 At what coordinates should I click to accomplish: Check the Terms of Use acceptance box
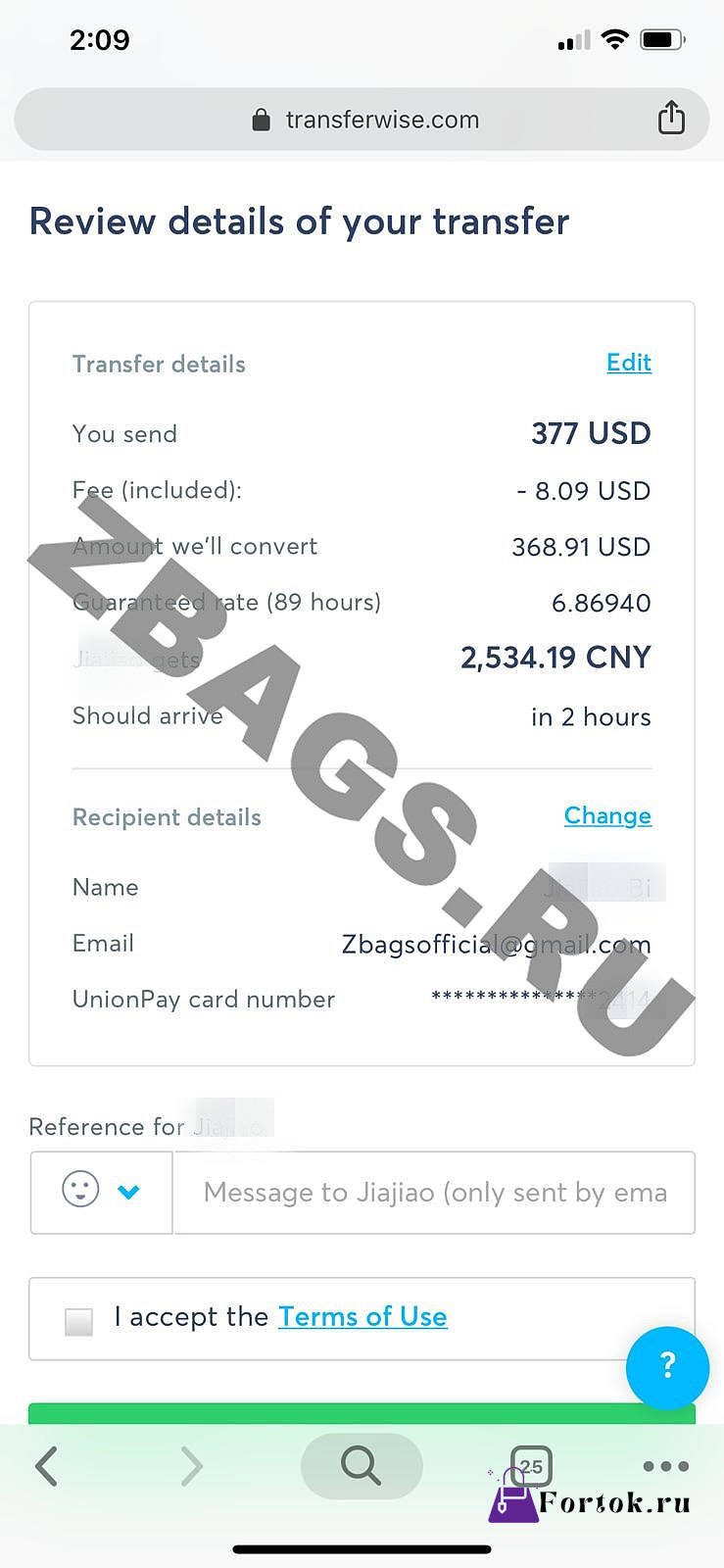click(78, 1321)
